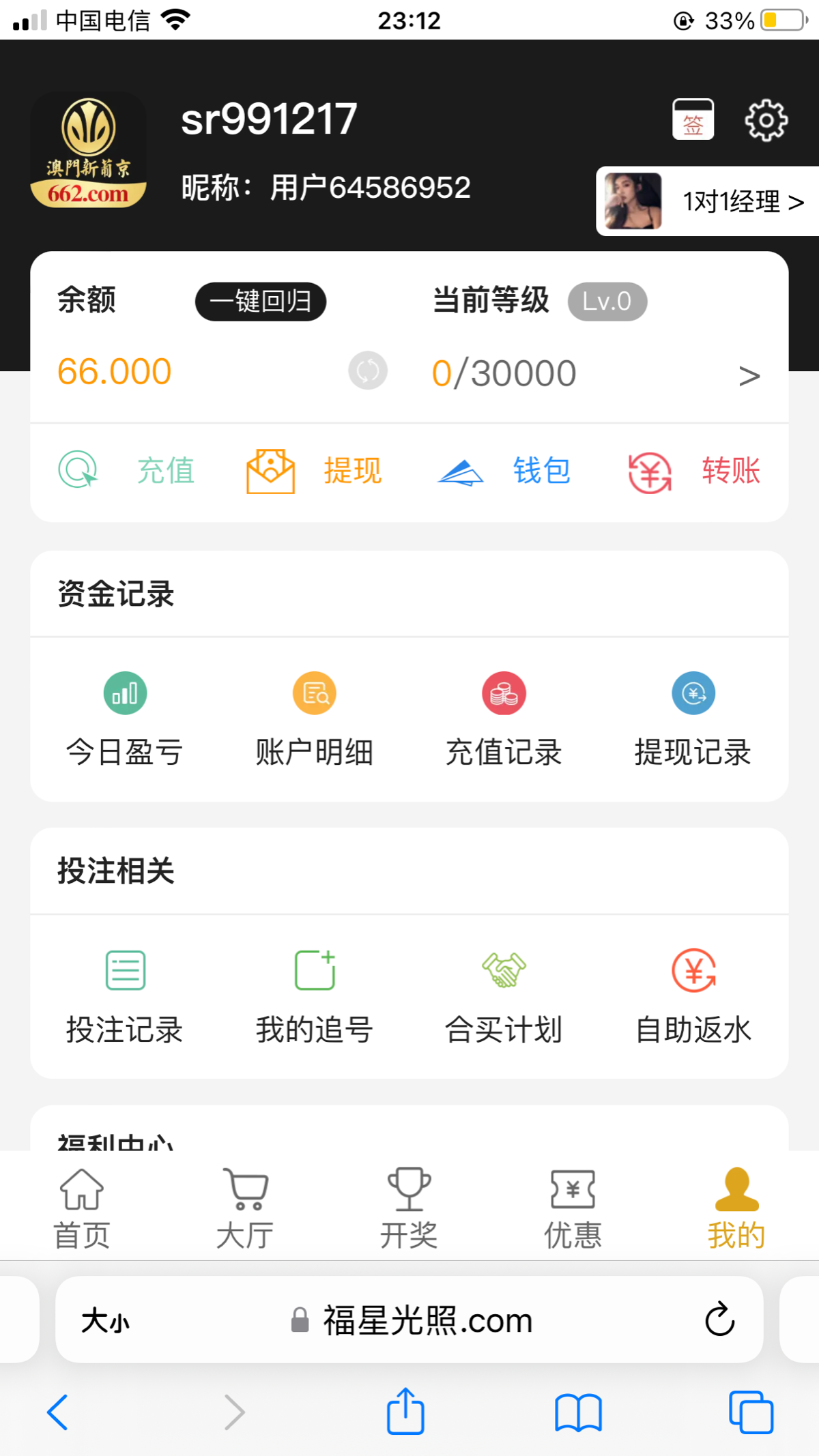Refresh the account balance
819x1456 pixels.
[368, 370]
